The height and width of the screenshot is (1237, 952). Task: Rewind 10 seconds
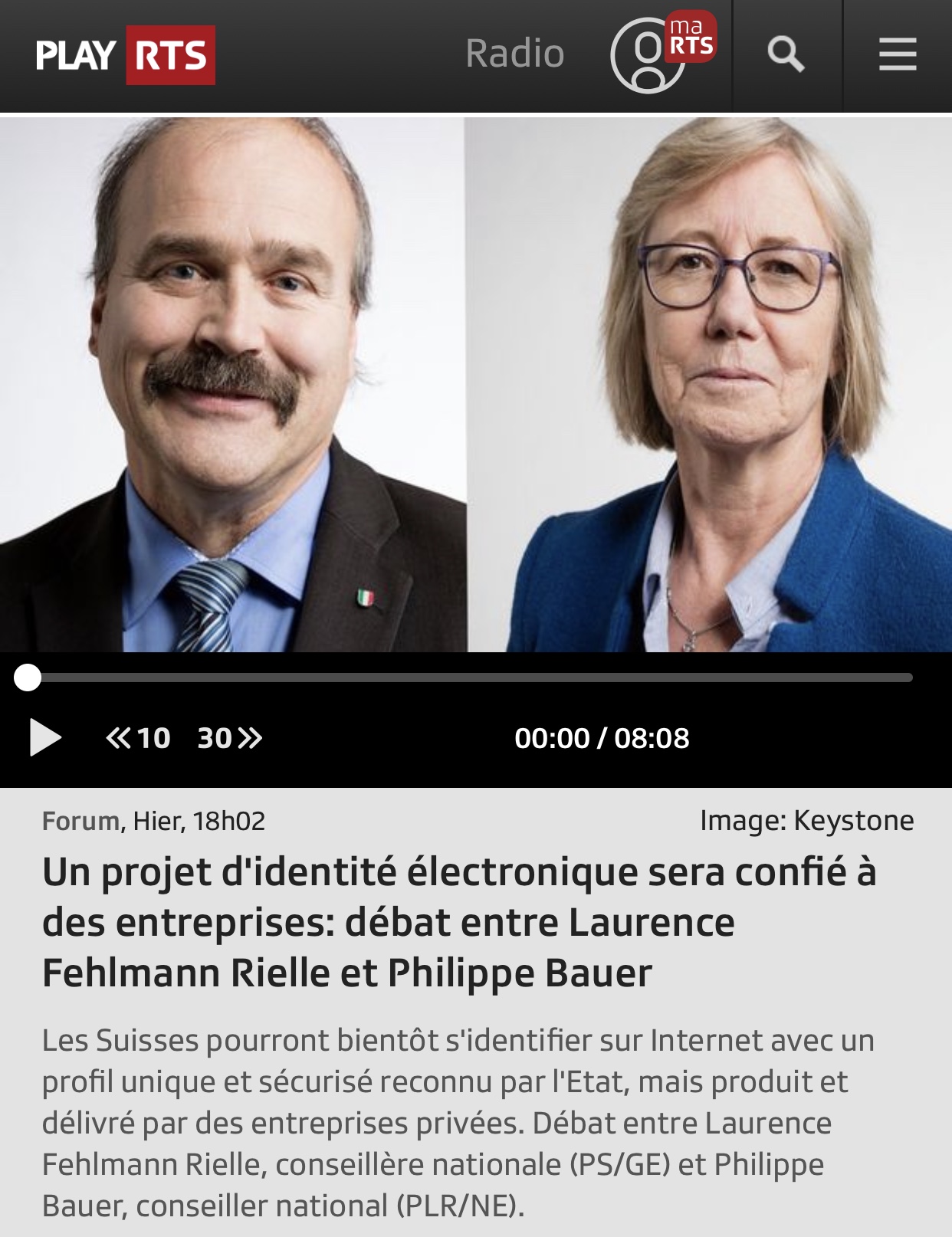pyautogui.click(x=139, y=738)
